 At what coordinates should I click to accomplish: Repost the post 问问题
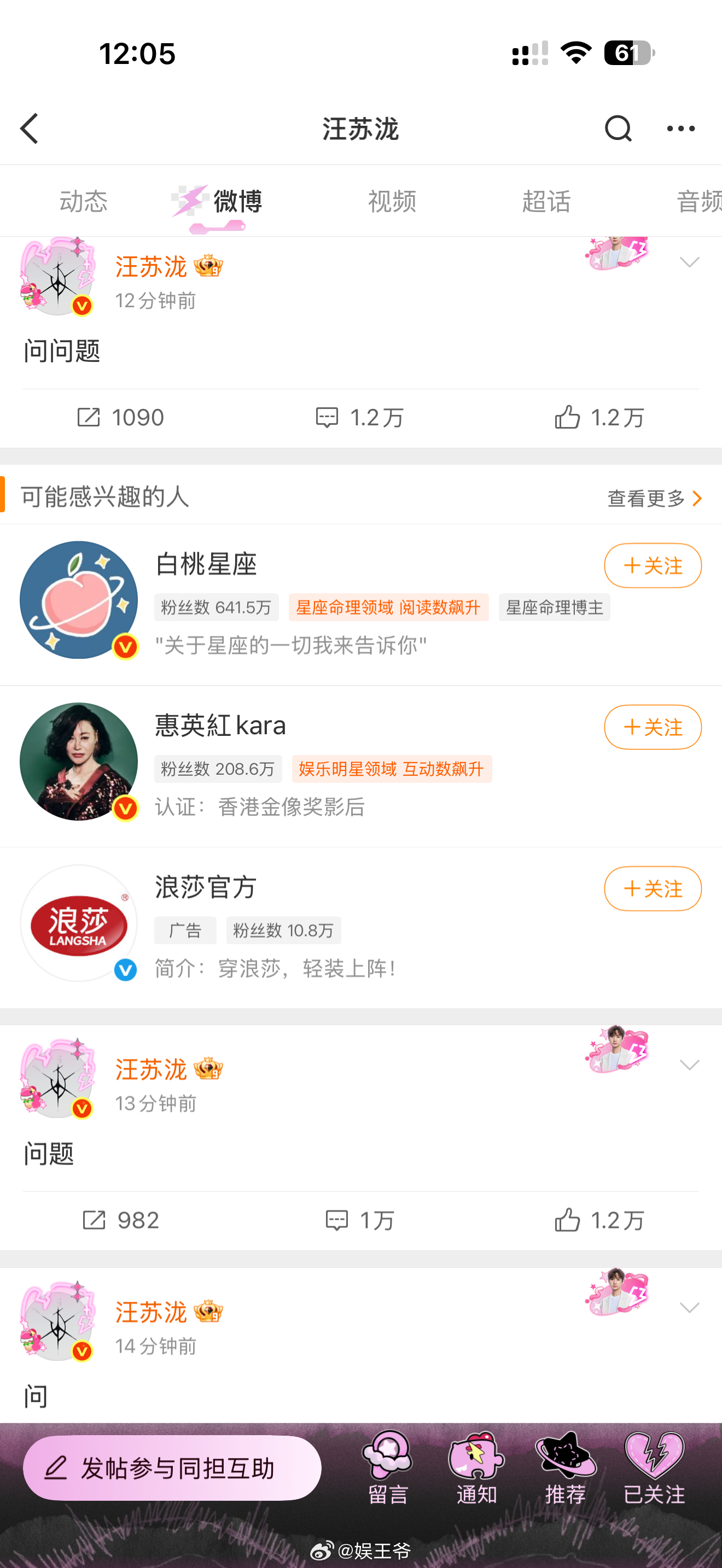pyautogui.click(x=120, y=418)
